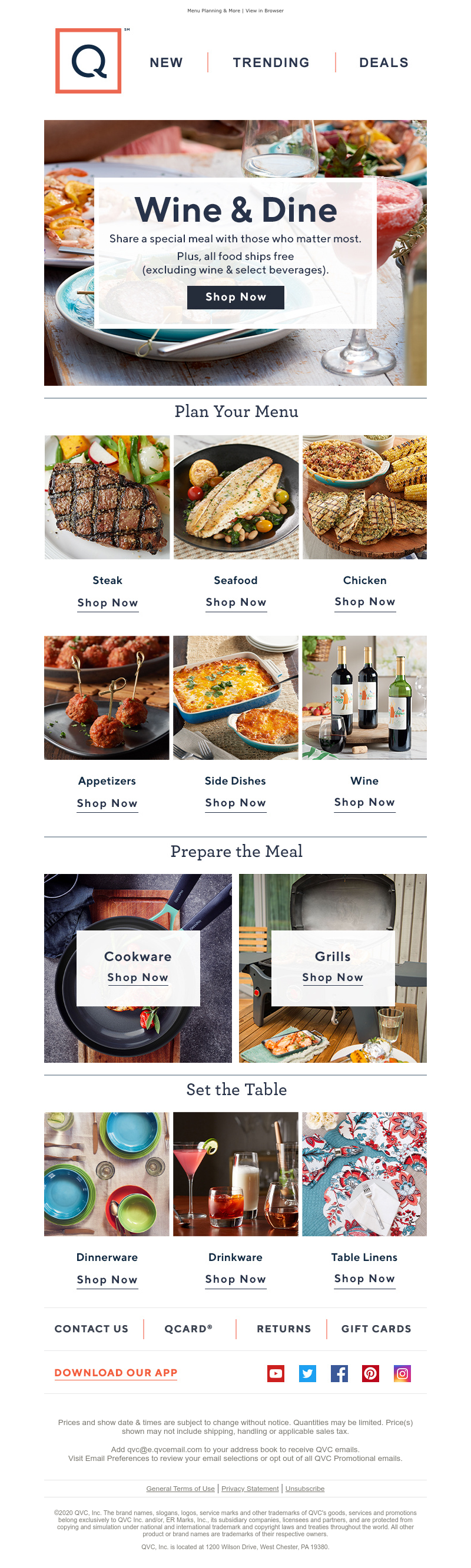Go to the TRENDING section
Viewport: 471px width, 1568px height.
(271, 63)
